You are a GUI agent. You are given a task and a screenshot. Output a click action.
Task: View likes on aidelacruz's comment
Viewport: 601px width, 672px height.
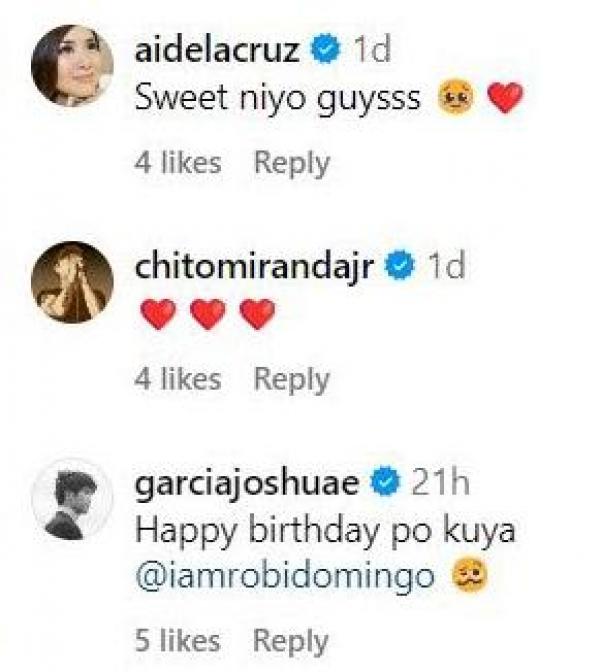tap(177, 163)
